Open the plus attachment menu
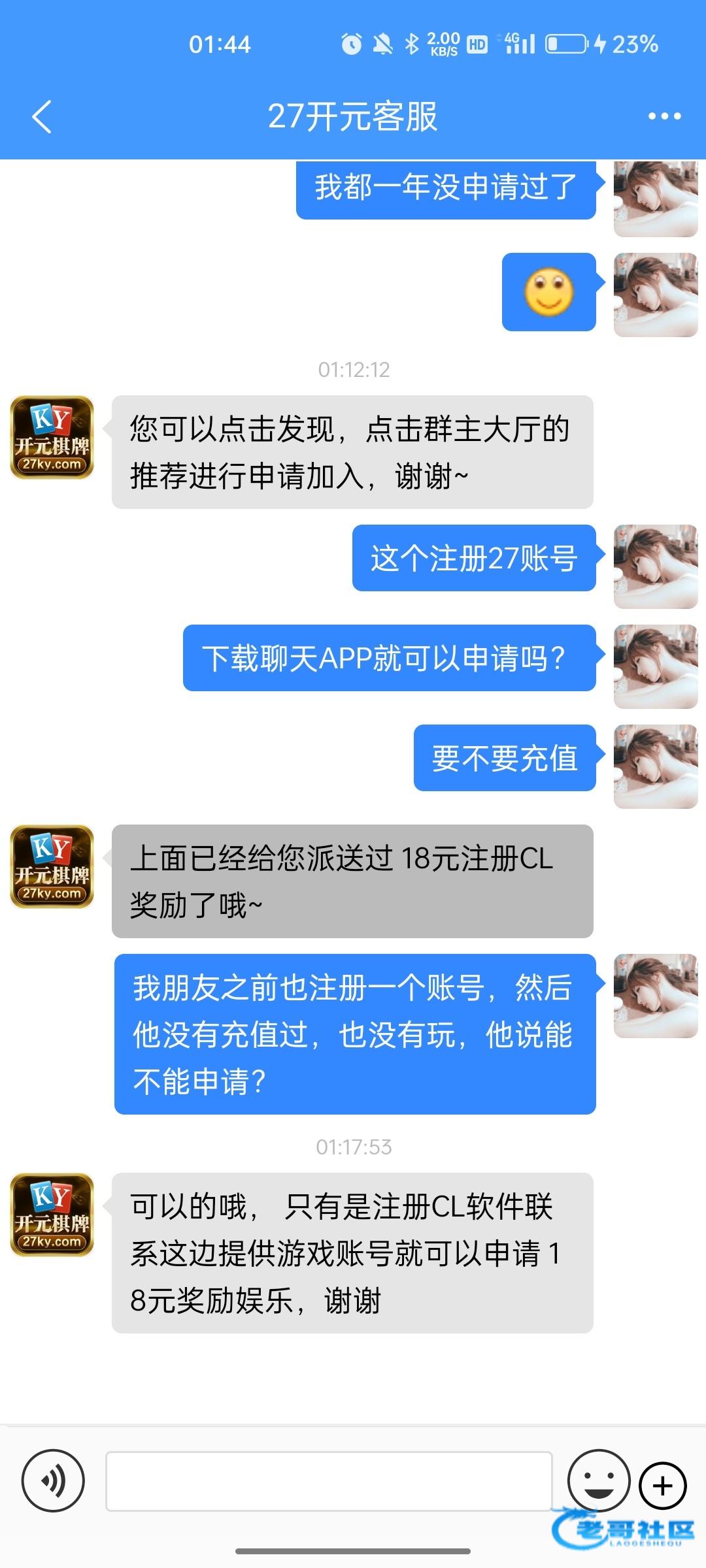This screenshot has width=706, height=1568. [663, 1486]
